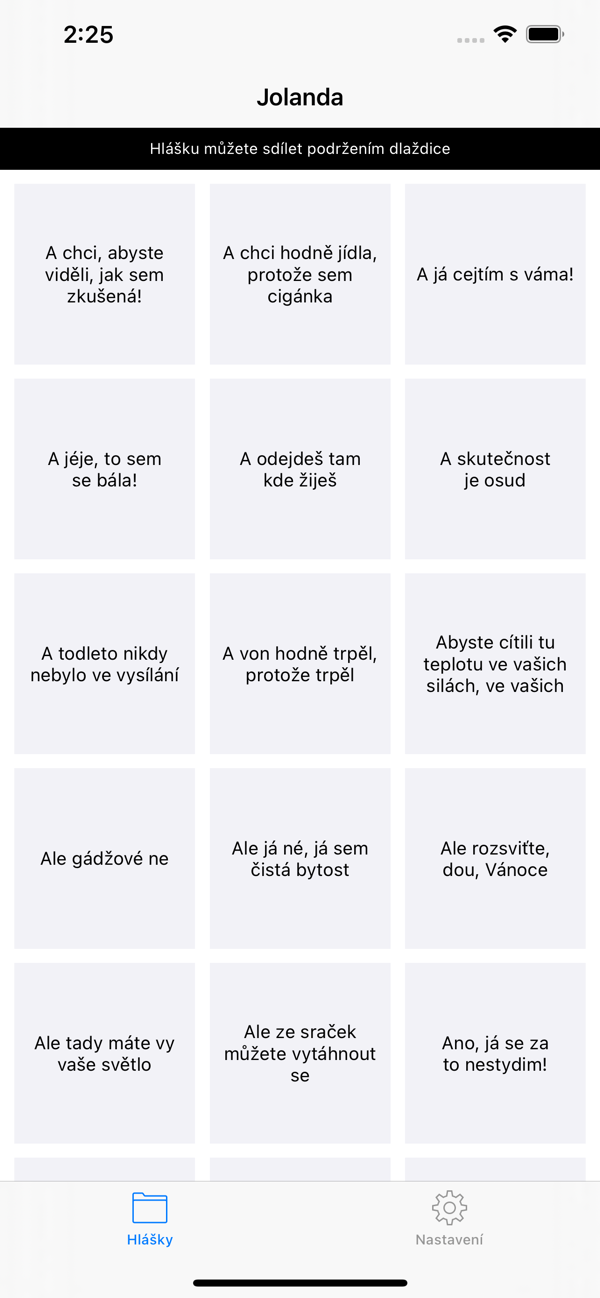Switch to the Nastavení tab
Screen dimensions: 600x1298
click(x=449, y=1219)
